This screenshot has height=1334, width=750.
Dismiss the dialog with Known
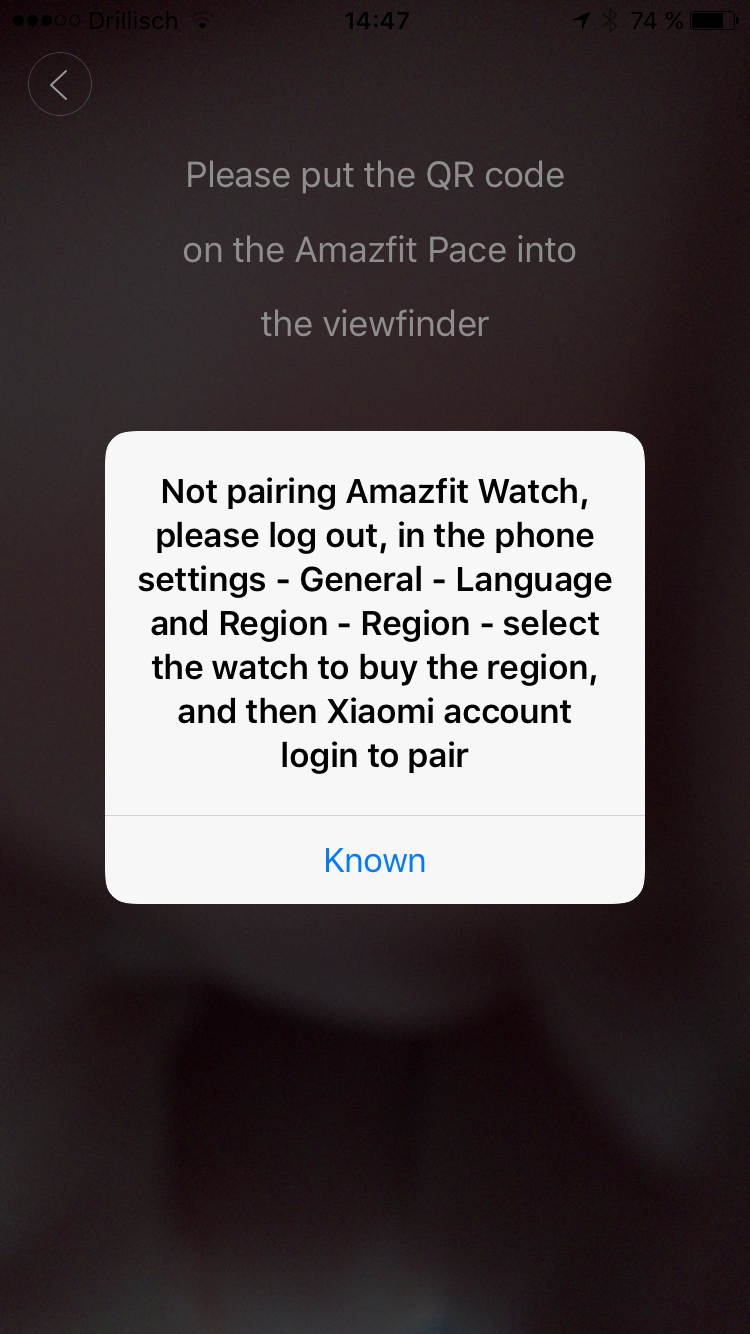[x=374, y=860]
